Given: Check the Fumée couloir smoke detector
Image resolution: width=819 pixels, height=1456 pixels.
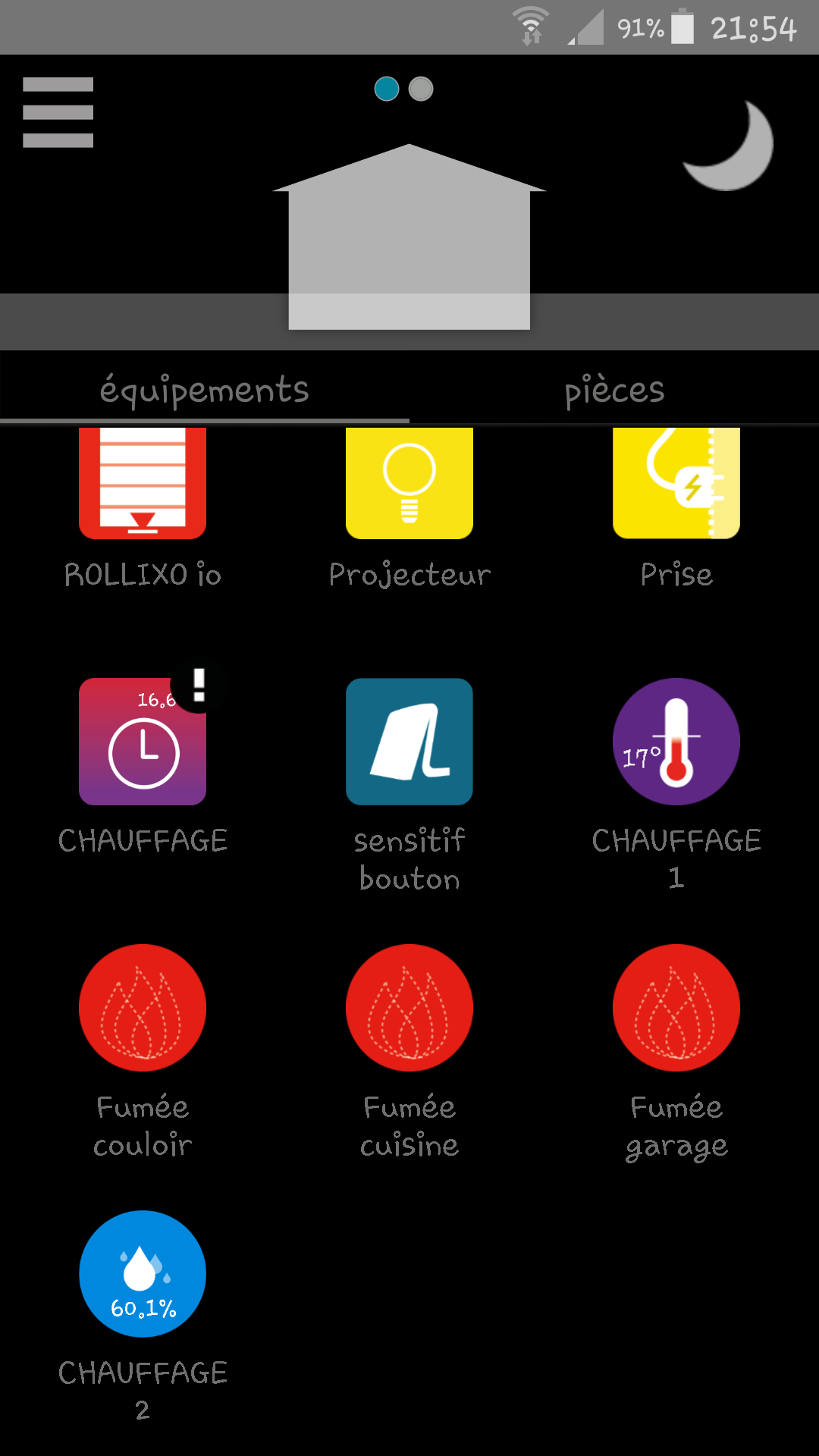Looking at the screenshot, I should click(x=143, y=1008).
